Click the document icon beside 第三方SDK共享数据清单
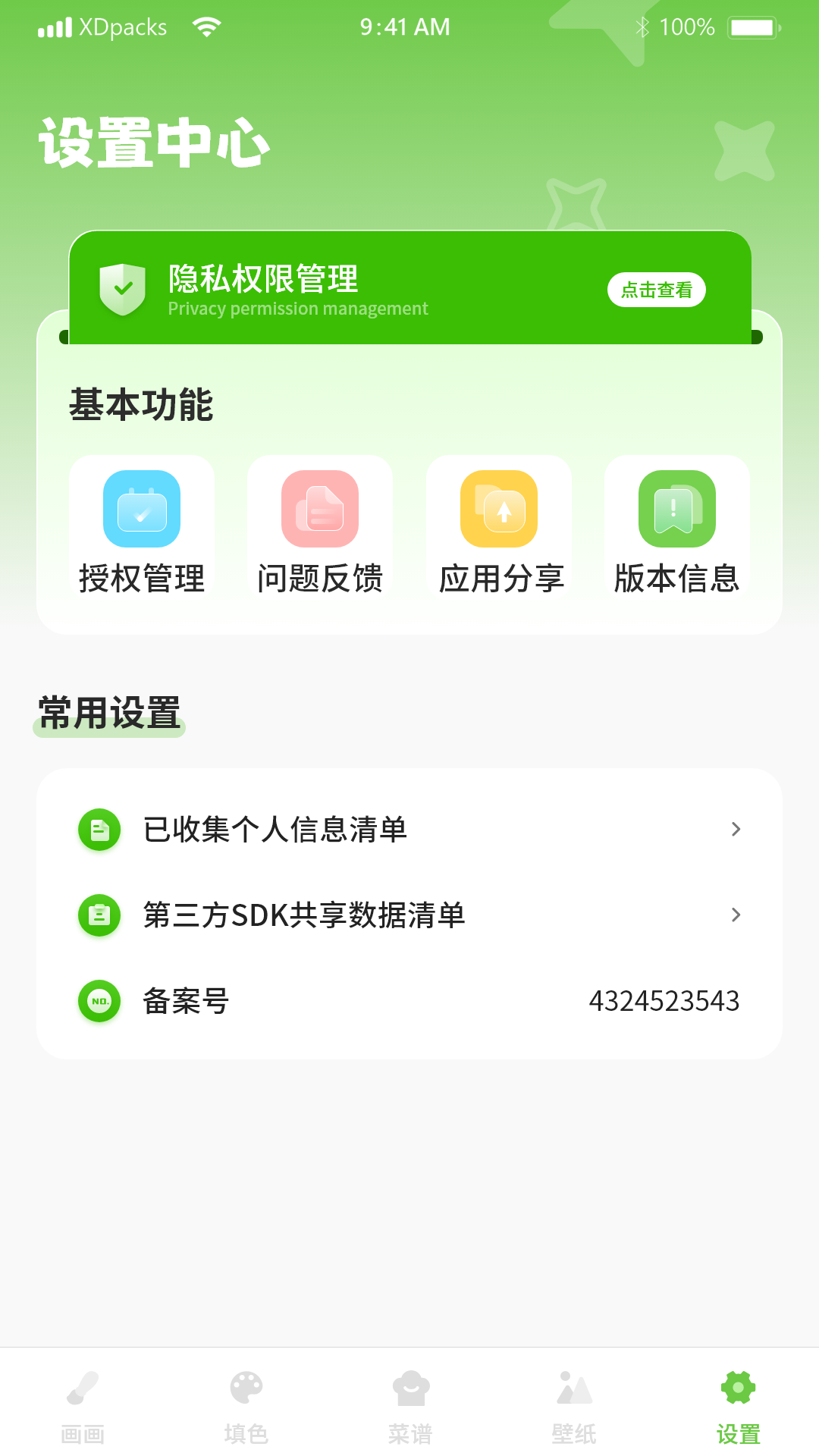 click(99, 915)
